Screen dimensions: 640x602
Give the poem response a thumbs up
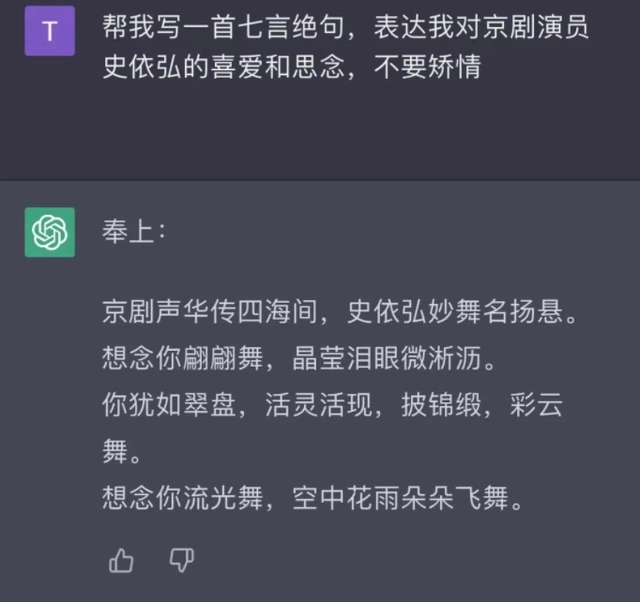tap(121, 560)
